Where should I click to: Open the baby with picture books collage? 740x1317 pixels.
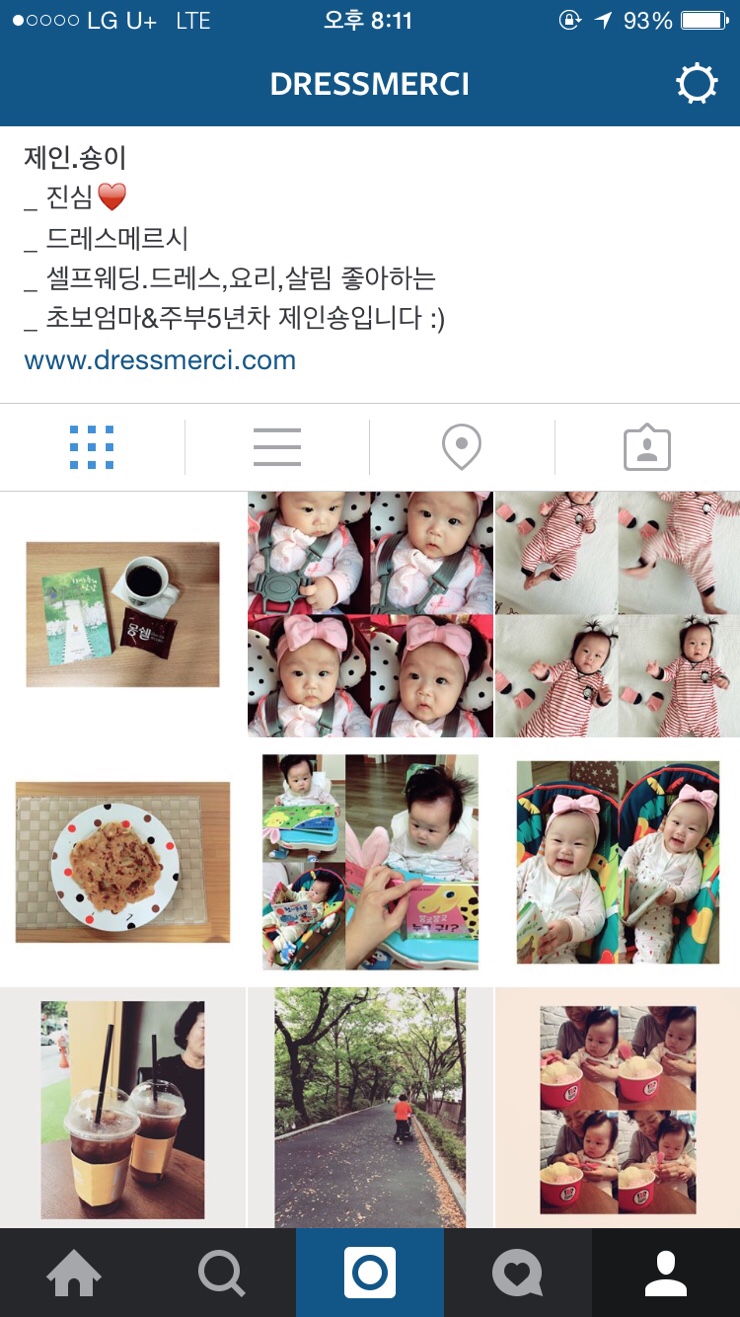tap(370, 862)
